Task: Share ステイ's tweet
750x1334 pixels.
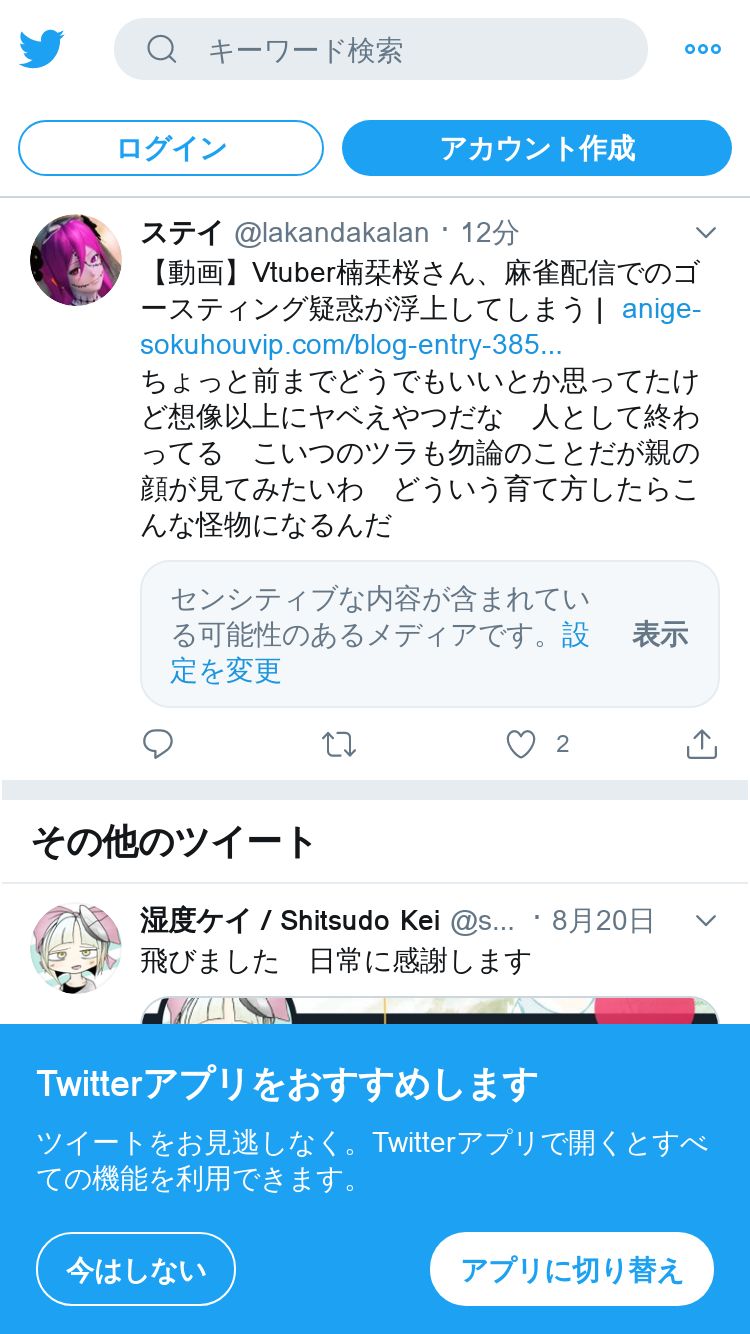Action: pos(702,744)
